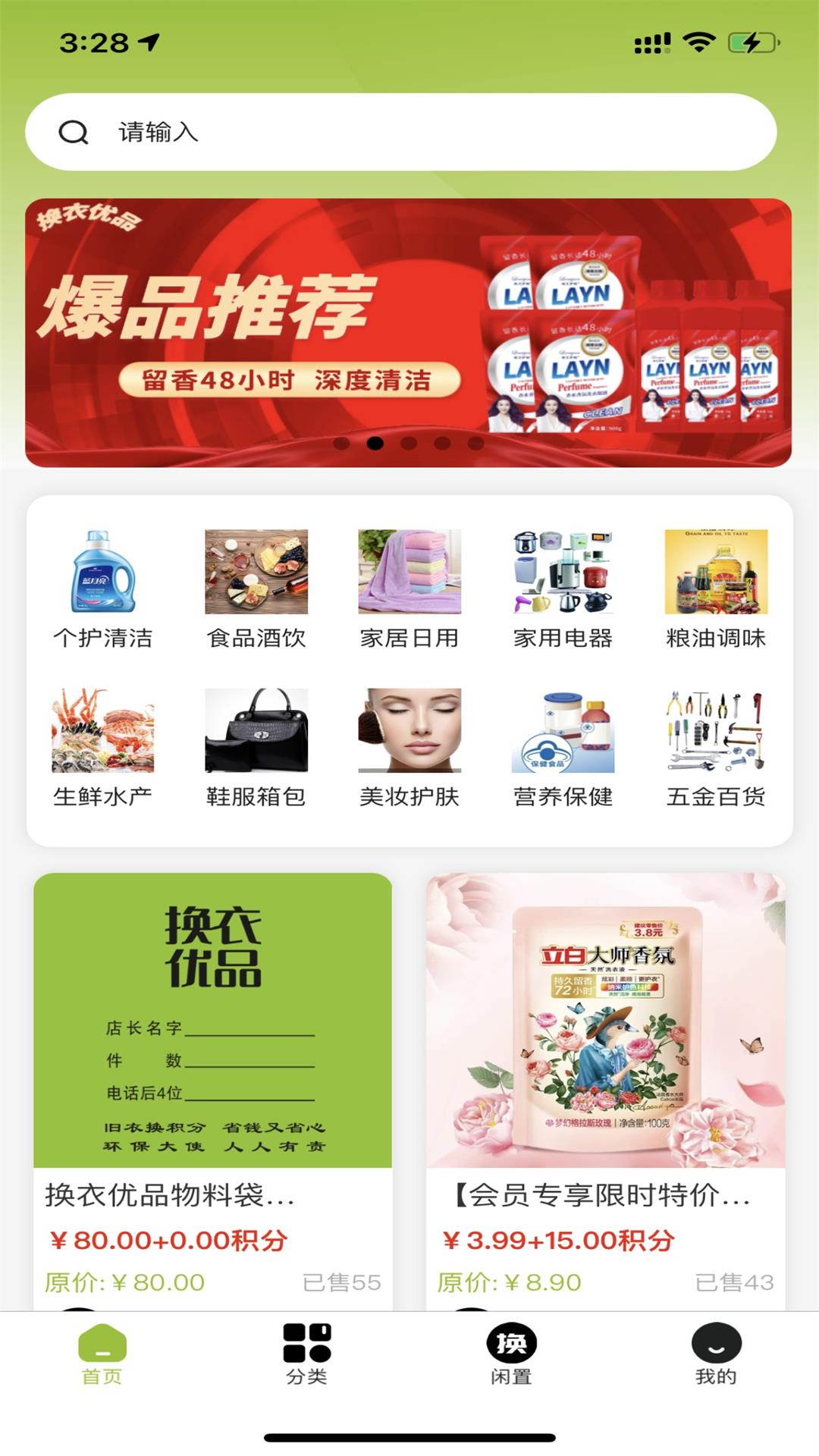
Task: Open the 生鲜水产 category
Action: 103,748
